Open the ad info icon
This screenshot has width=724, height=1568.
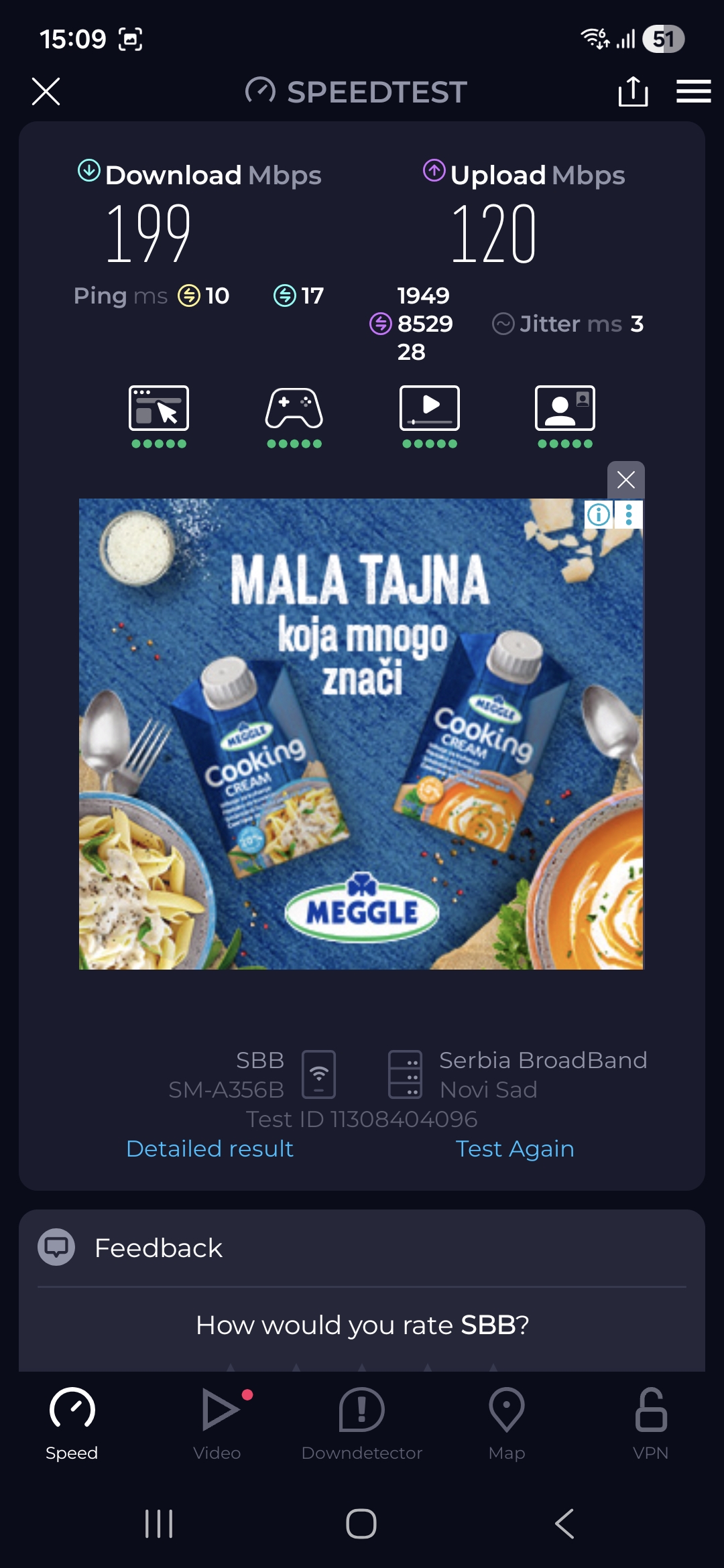[x=599, y=515]
